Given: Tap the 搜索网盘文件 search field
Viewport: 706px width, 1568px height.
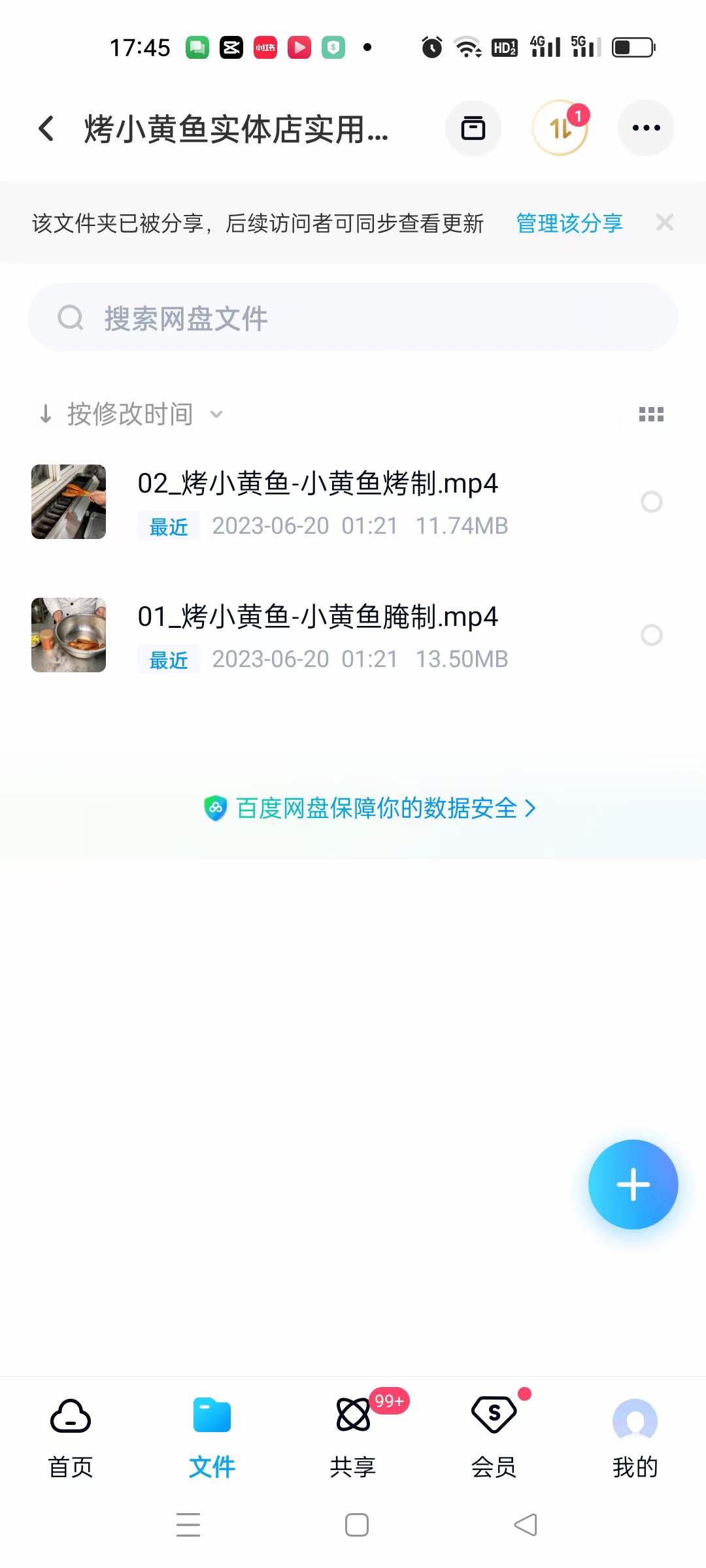Looking at the screenshot, I should coord(353,318).
